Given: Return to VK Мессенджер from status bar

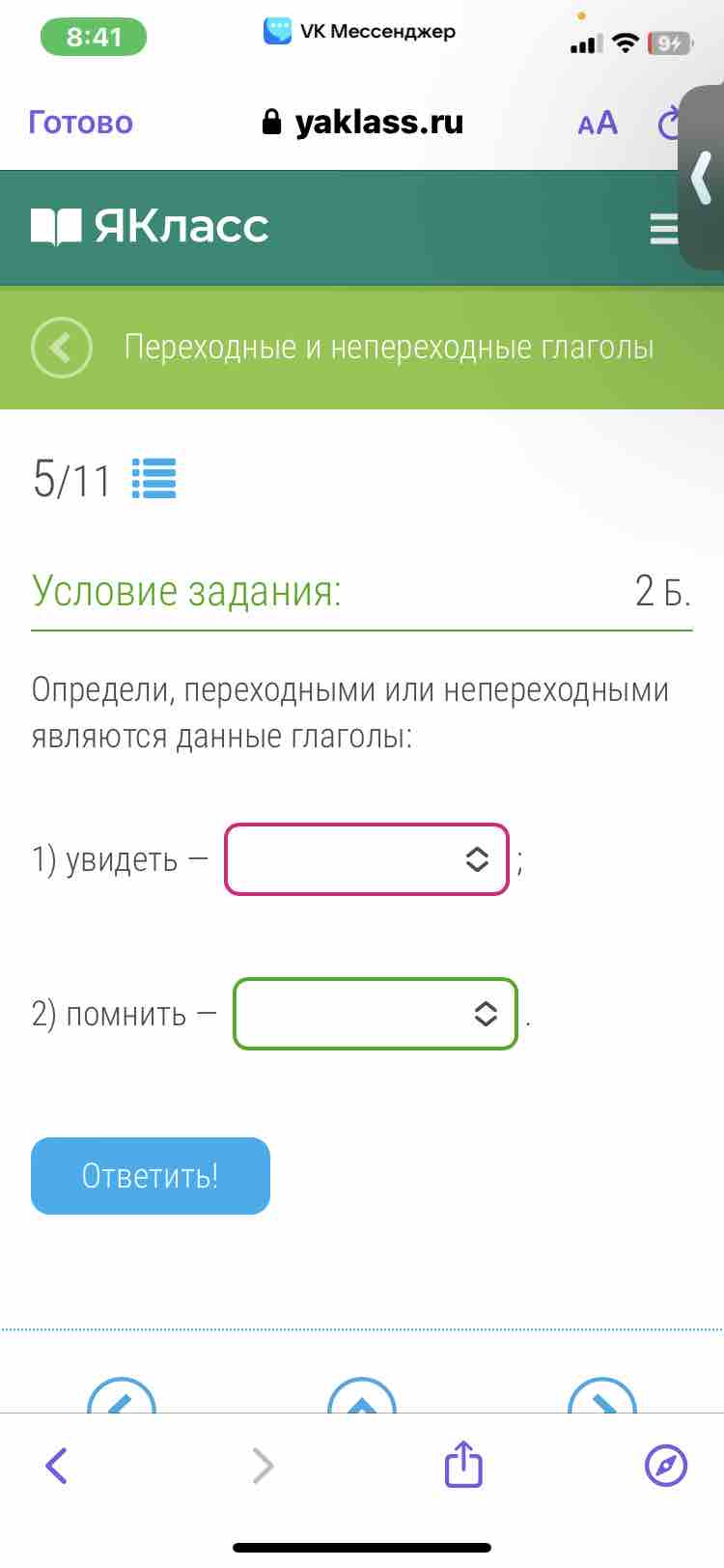Looking at the screenshot, I should (x=359, y=32).
